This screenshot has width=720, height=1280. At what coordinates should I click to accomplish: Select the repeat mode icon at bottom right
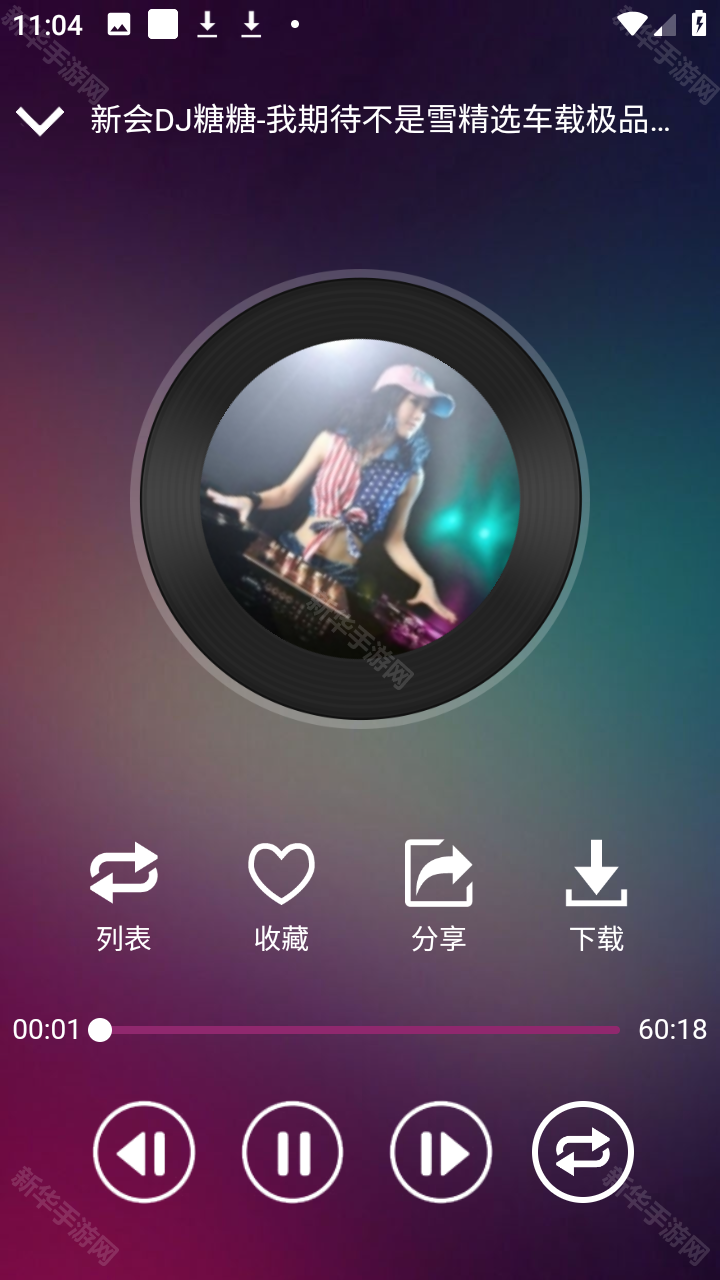click(x=584, y=1151)
